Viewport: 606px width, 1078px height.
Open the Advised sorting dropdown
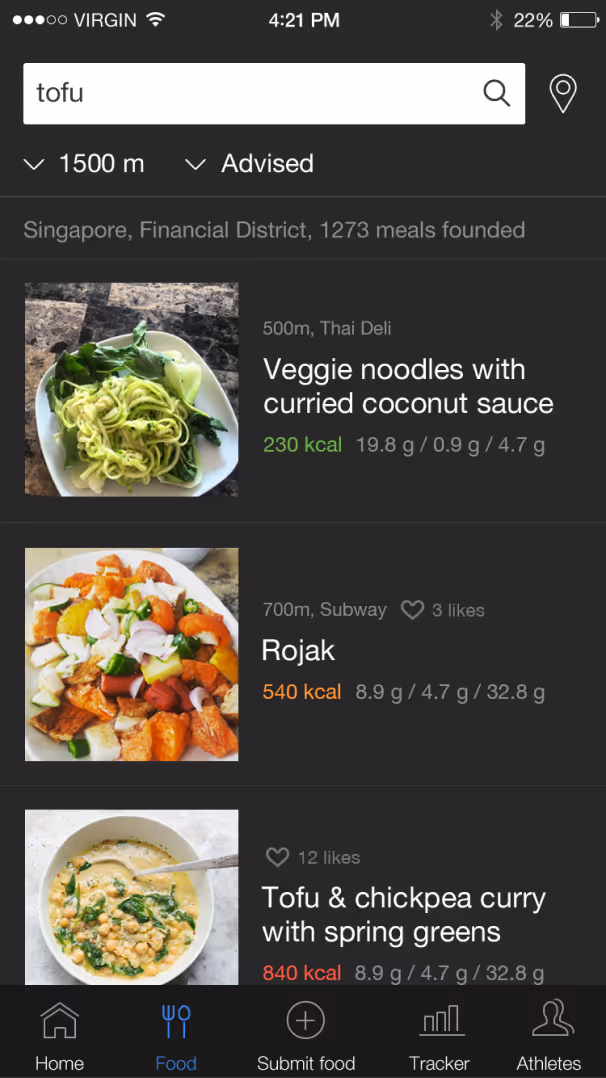pyautogui.click(x=250, y=164)
